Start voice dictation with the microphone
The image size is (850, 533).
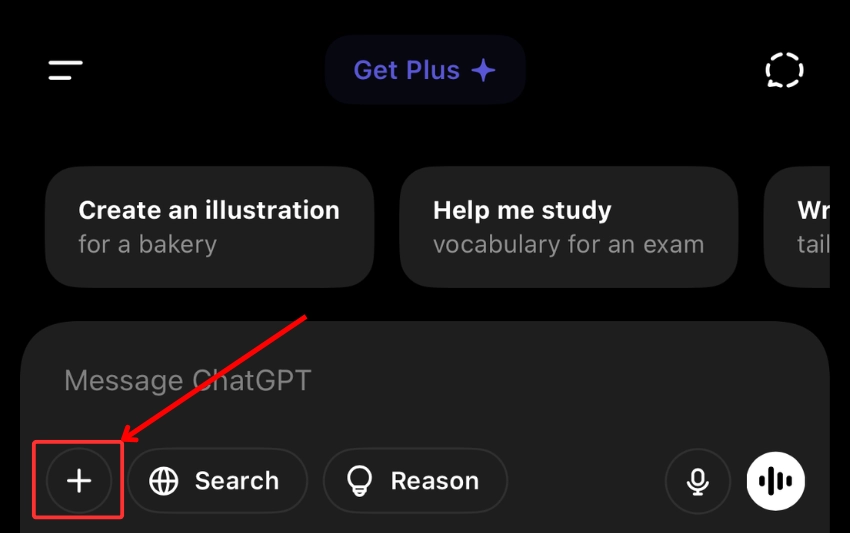pos(698,481)
